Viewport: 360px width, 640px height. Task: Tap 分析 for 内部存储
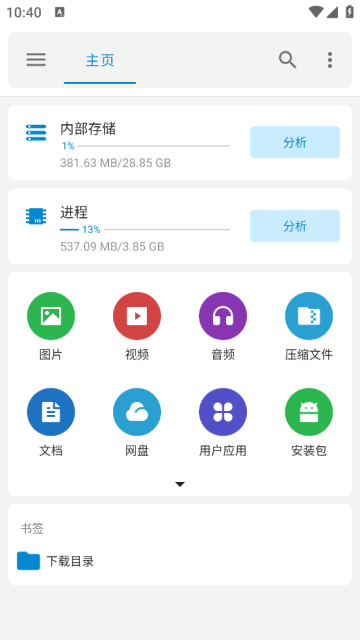pos(295,142)
